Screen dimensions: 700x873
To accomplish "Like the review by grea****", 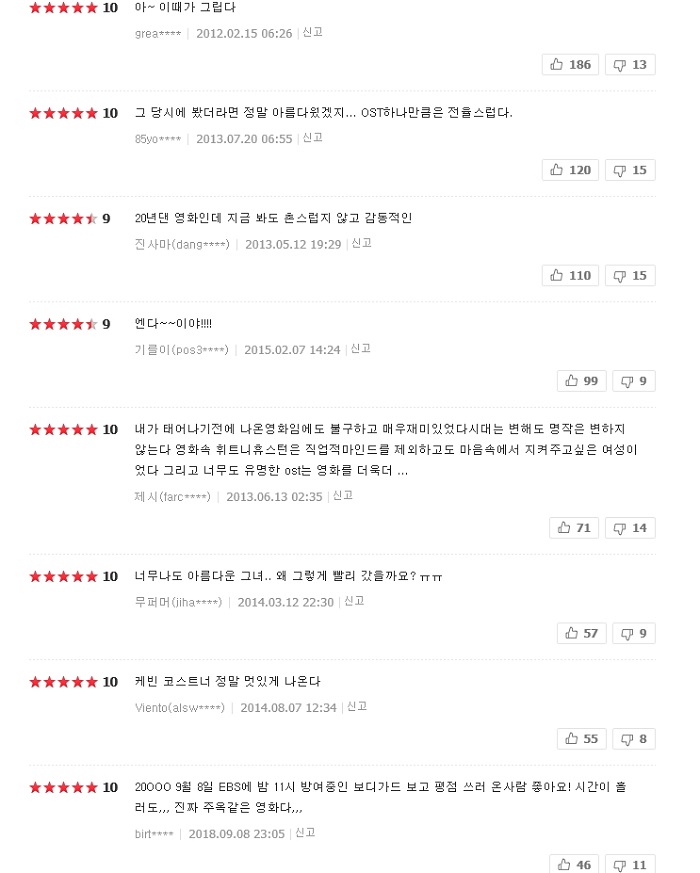I will [570, 65].
